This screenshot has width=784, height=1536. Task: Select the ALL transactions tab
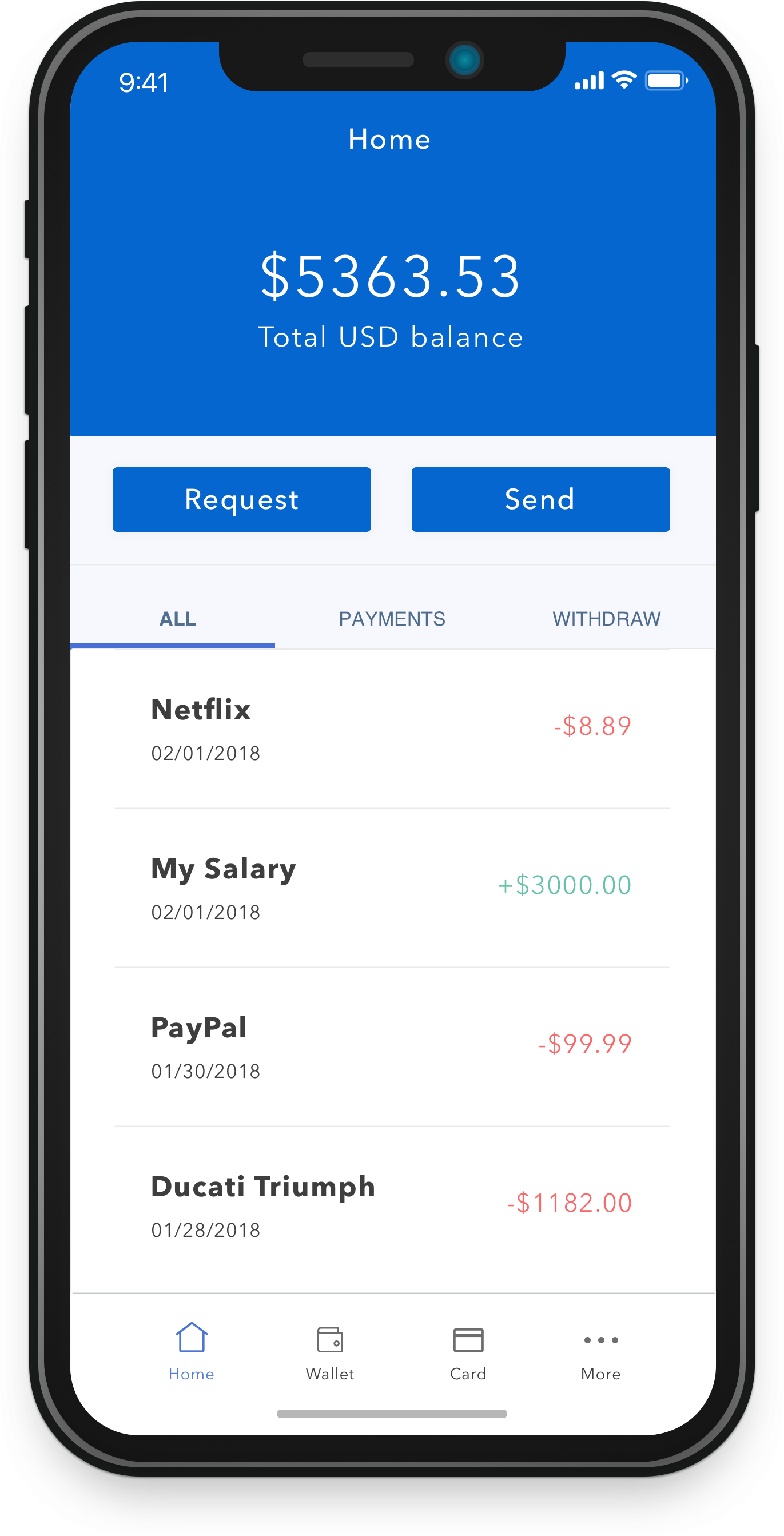click(178, 619)
